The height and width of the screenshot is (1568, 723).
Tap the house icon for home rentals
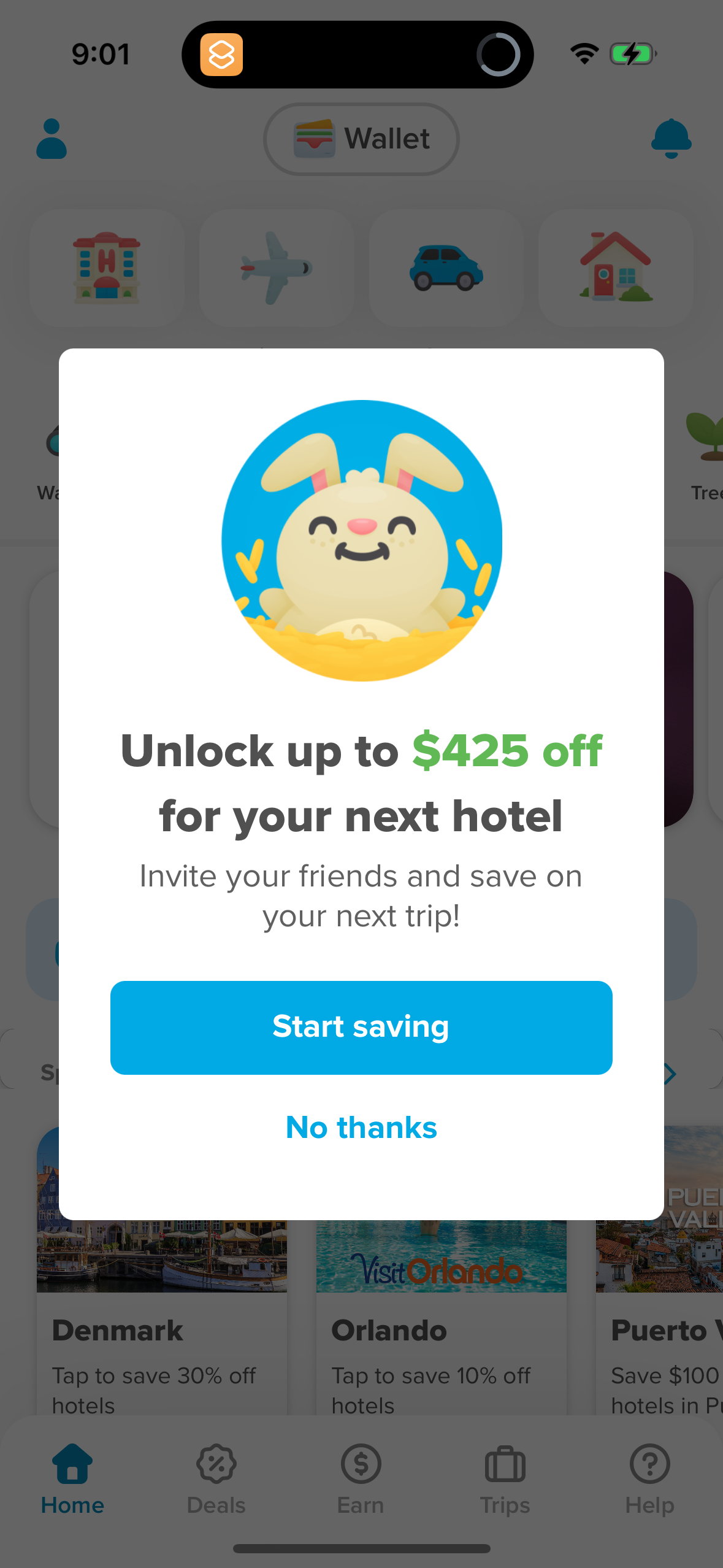[616, 268]
